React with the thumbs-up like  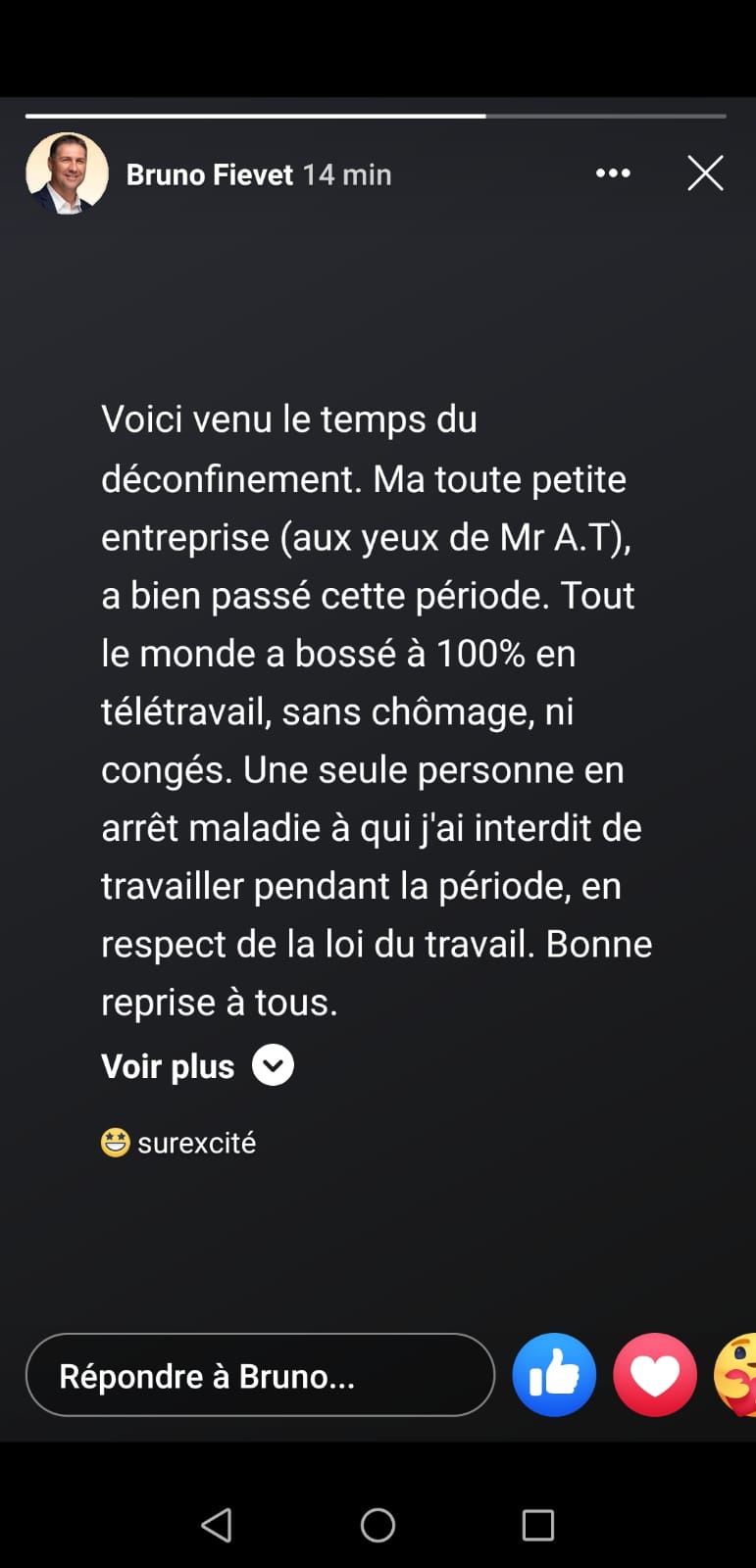(x=554, y=1375)
